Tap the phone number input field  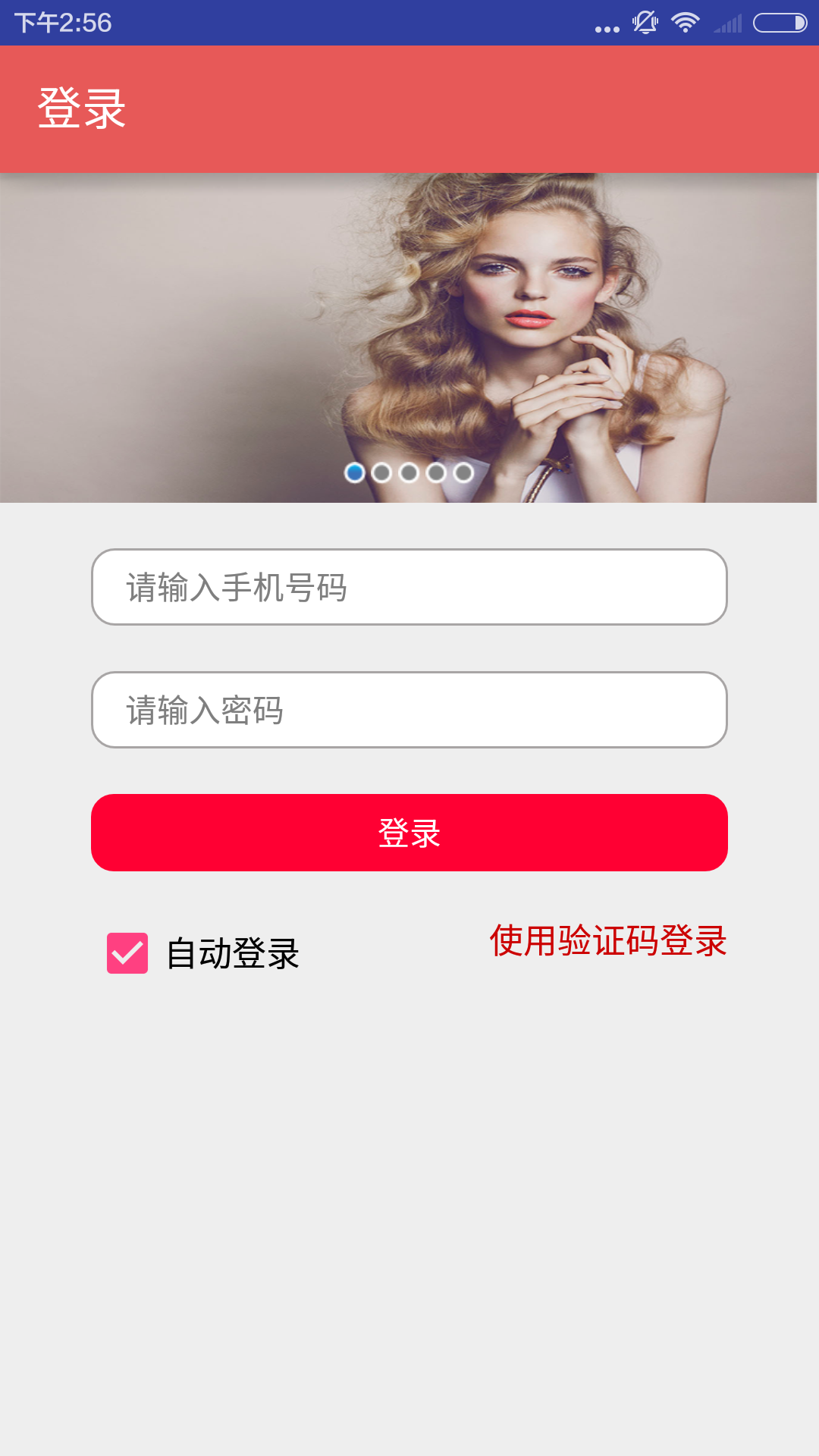tap(409, 587)
